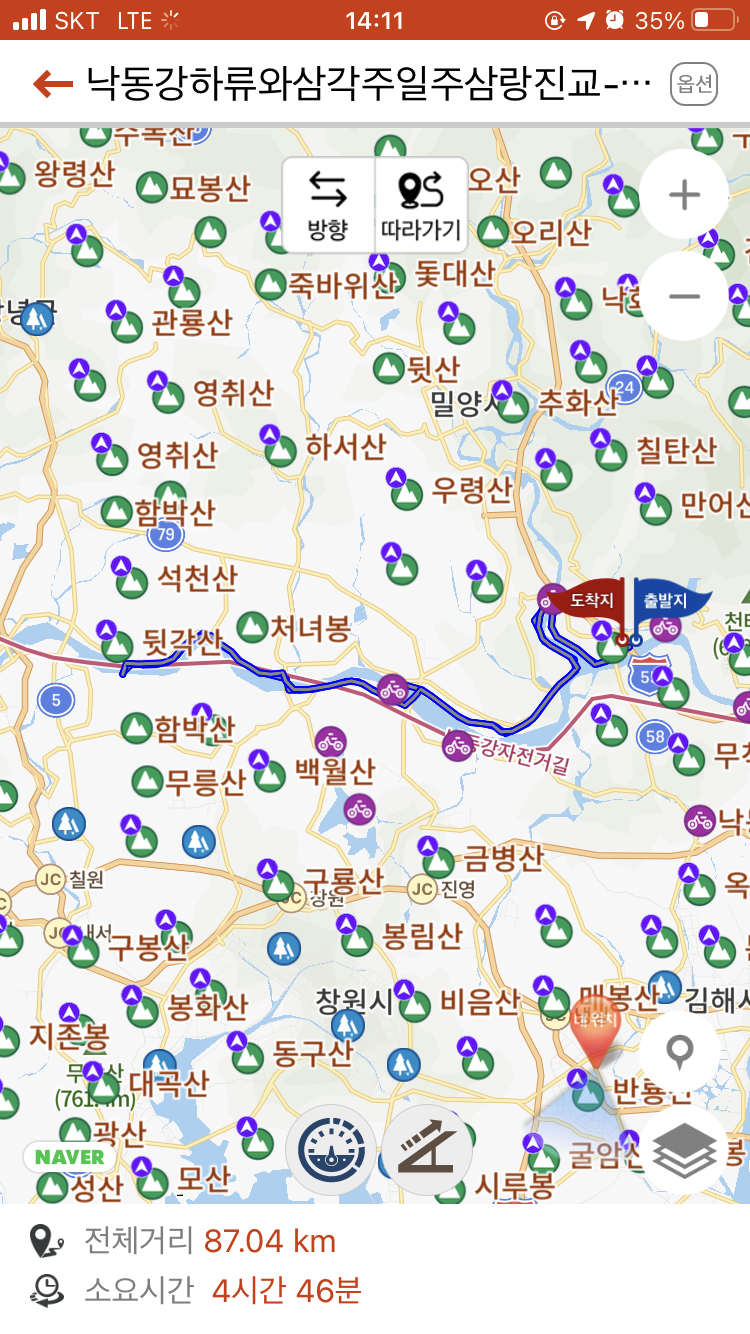Select the 출발지 start flag
Viewport: 750px width, 1334px height.
666,601
